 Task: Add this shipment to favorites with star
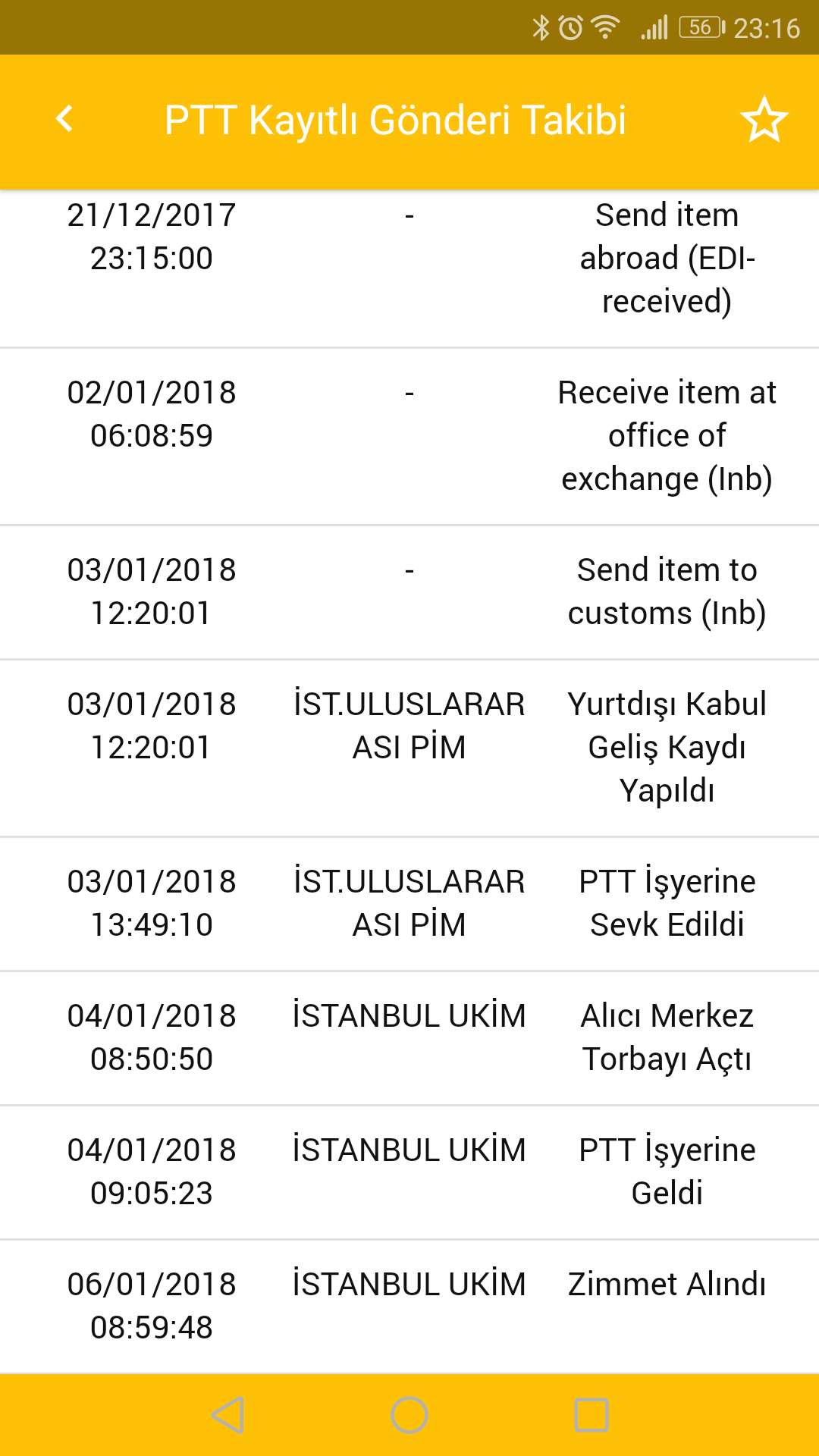[764, 120]
